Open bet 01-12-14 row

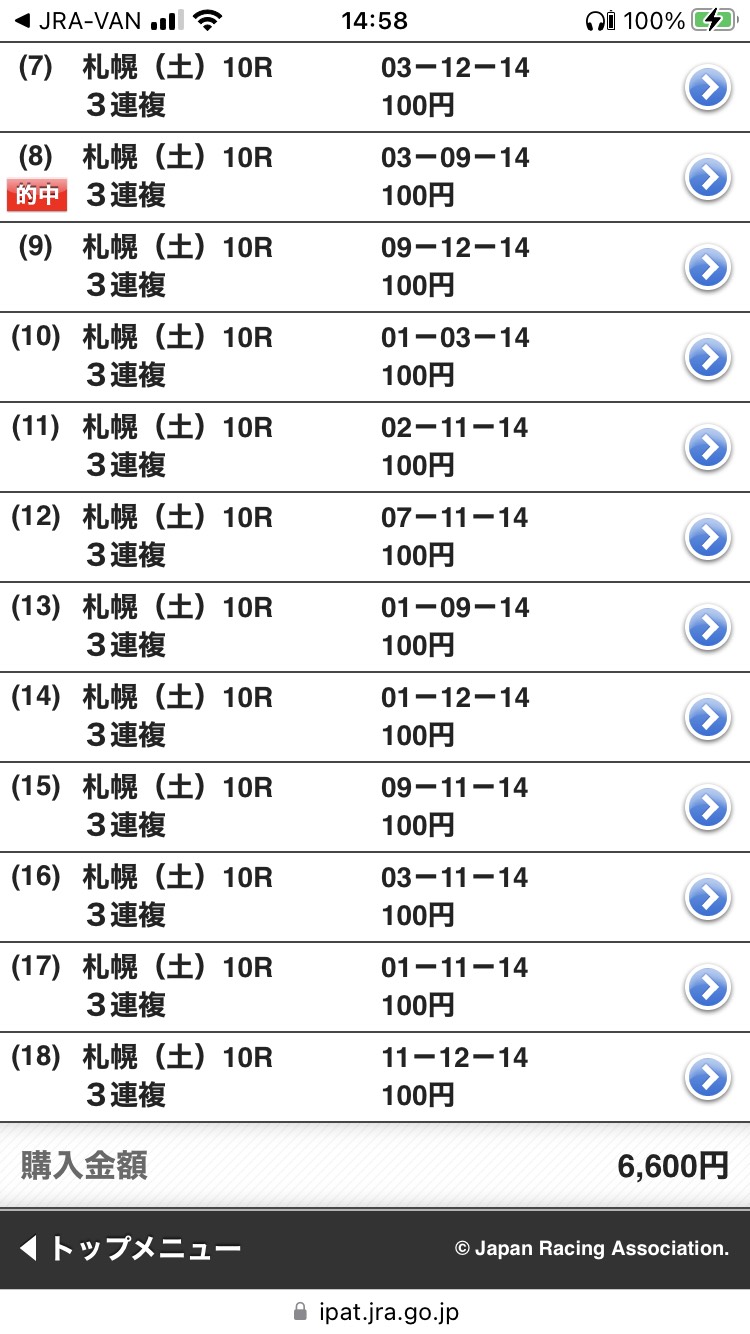[x=708, y=718]
